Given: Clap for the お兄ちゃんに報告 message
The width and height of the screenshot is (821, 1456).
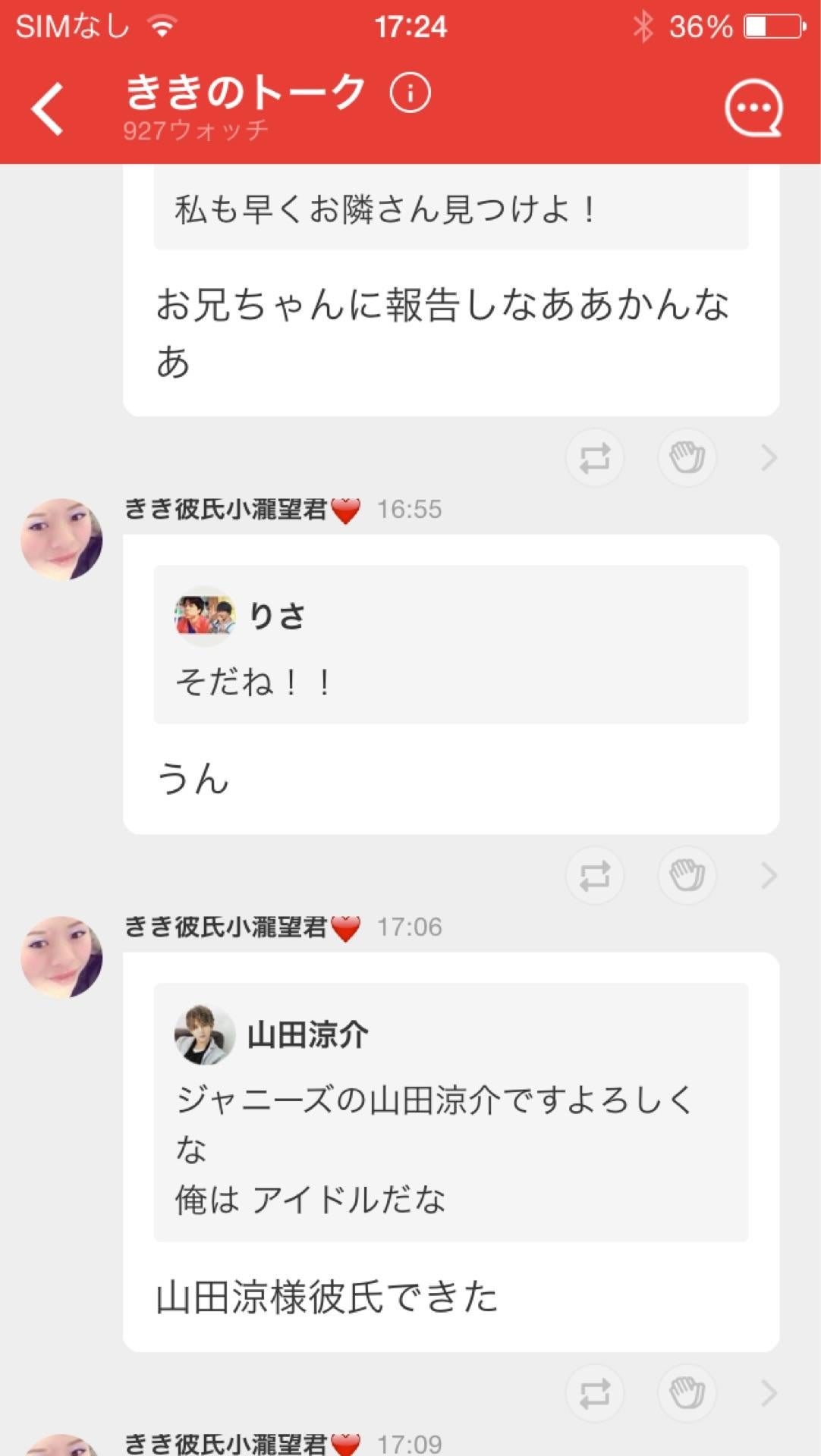Looking at the screenshot, I should pyautogui.click(x=687, y=457).
